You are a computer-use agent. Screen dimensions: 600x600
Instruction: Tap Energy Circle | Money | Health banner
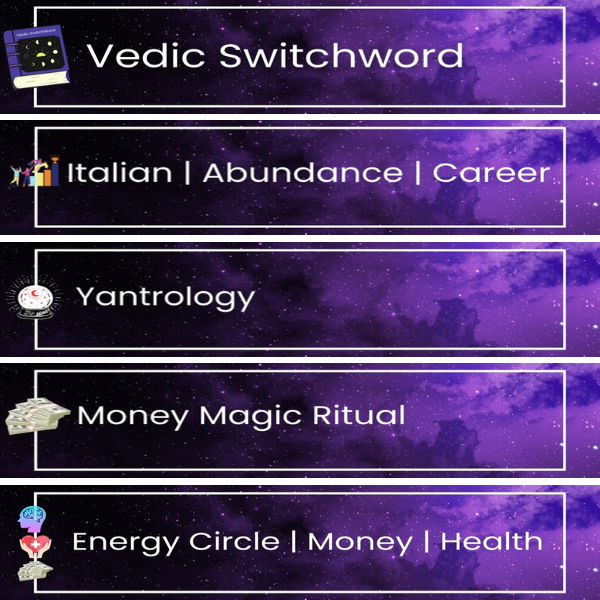tap(300, 543)
